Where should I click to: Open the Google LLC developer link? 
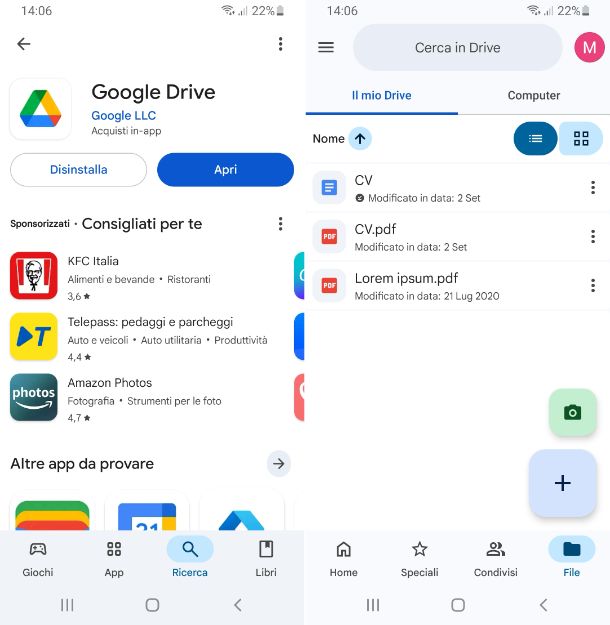(x=123, y=116)
